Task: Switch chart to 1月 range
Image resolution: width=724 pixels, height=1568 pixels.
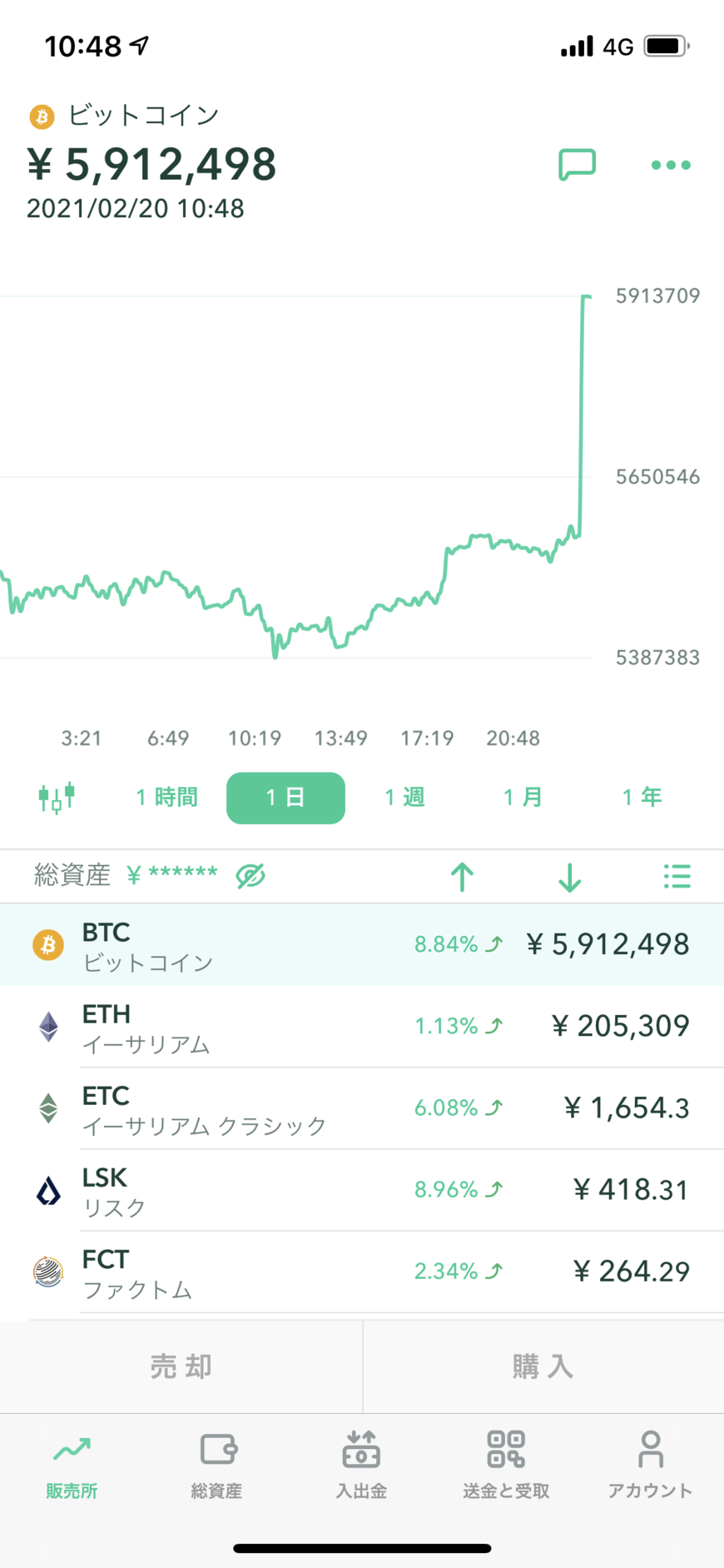Action: coord(523,798)
